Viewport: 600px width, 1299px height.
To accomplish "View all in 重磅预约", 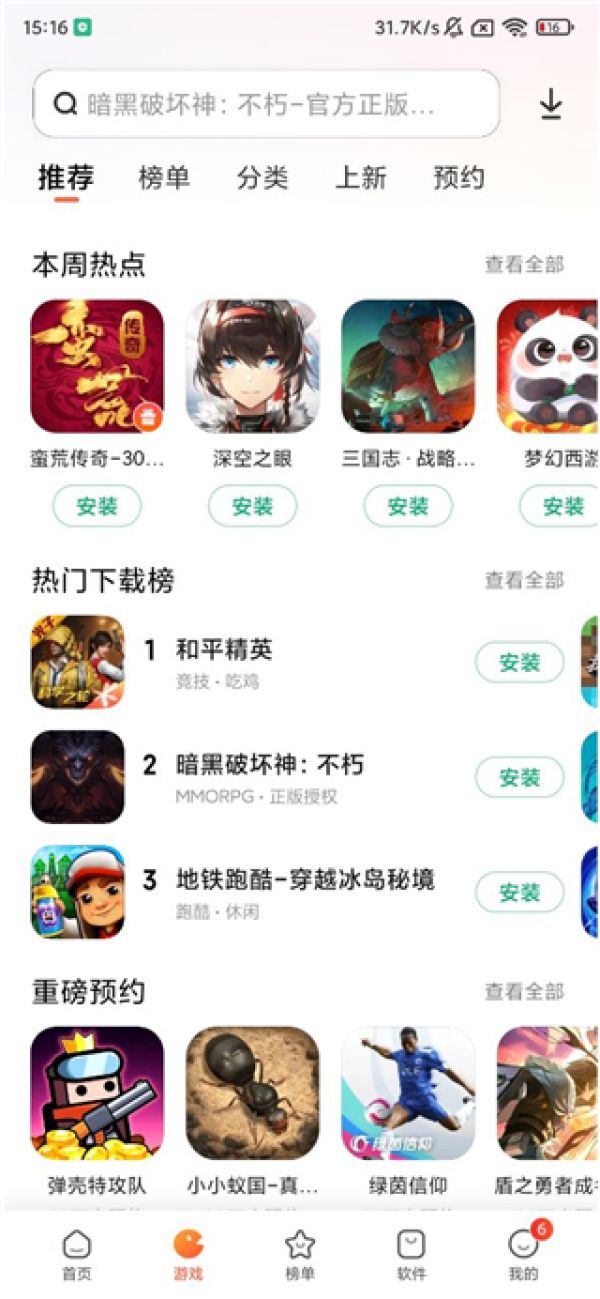I will 524,992.
